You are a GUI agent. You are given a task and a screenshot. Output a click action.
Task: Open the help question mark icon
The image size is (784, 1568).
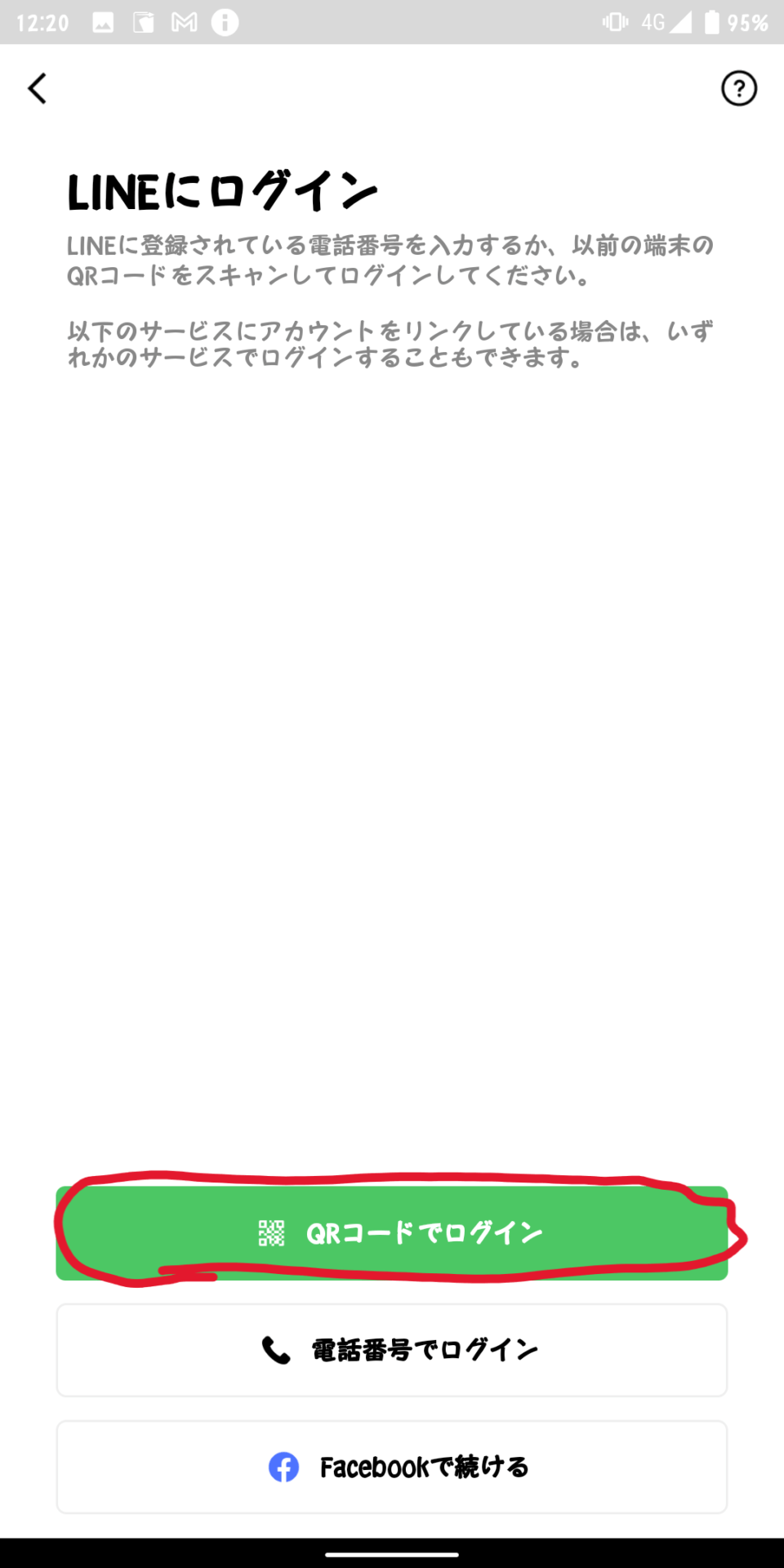coord(738,88)
